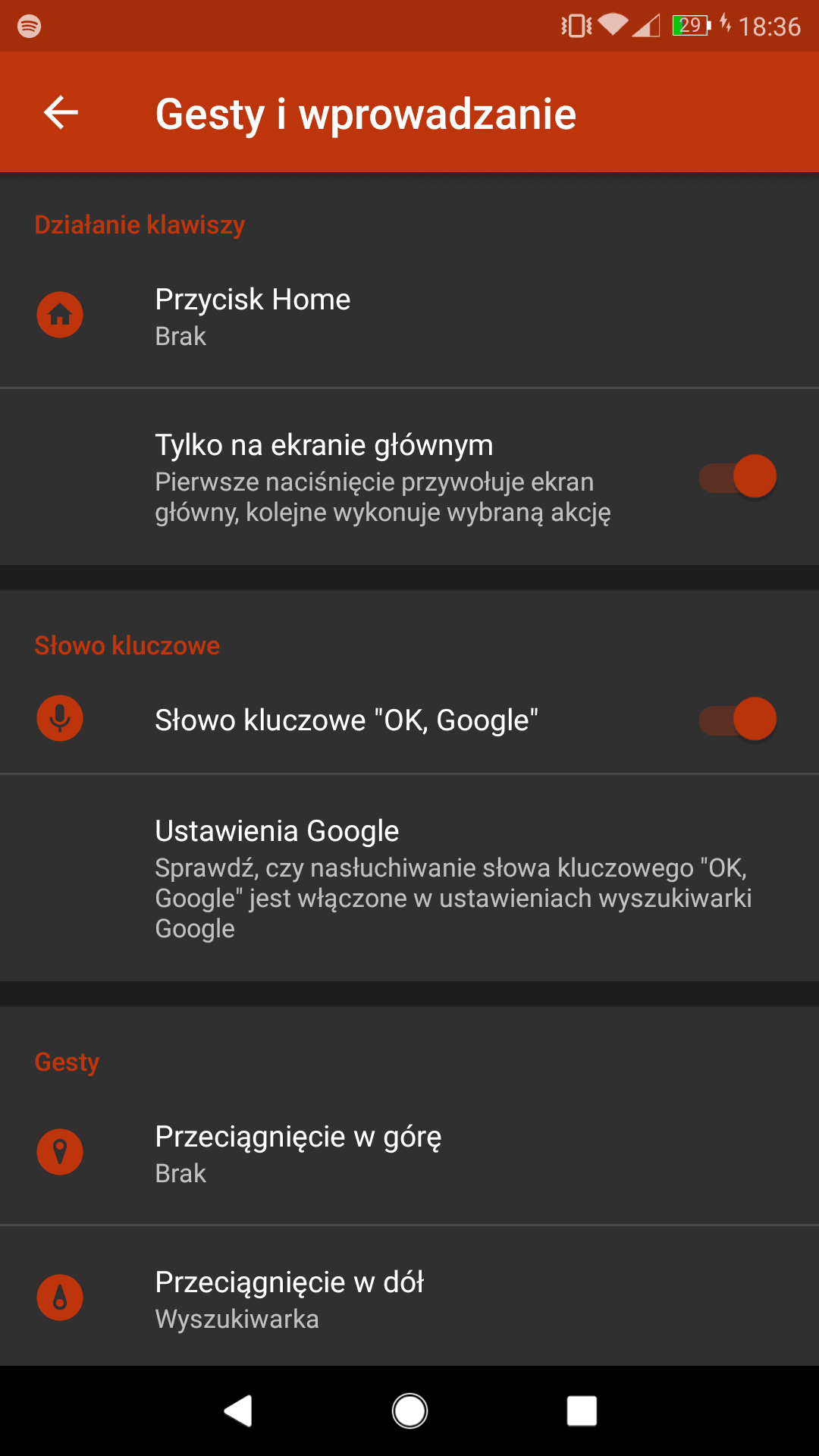
Task: Open the Przeciągnięcie w dół gesture setting
Action: pos(409,1298)
